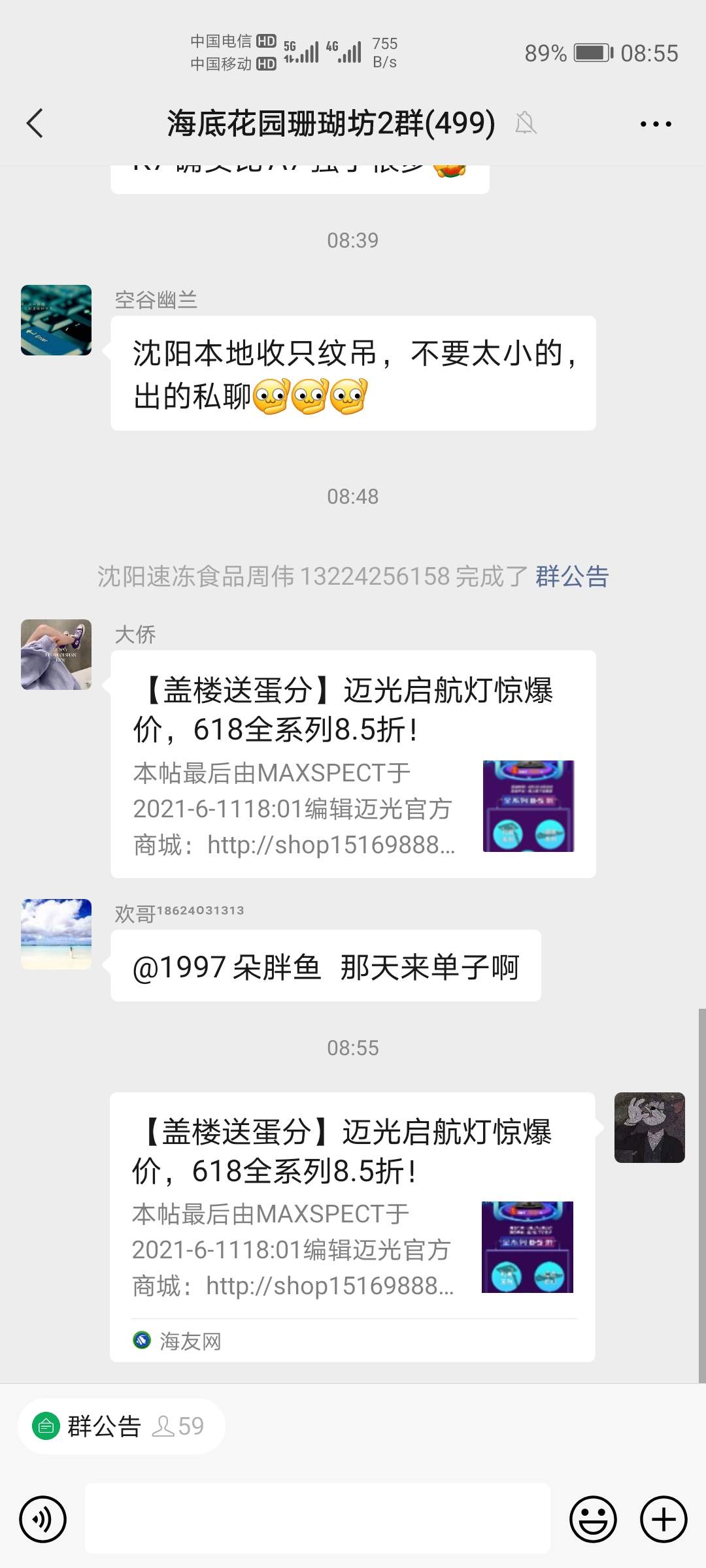Open the emoji picker
Screen dimensions: 706x1568
coord(593,1519)
